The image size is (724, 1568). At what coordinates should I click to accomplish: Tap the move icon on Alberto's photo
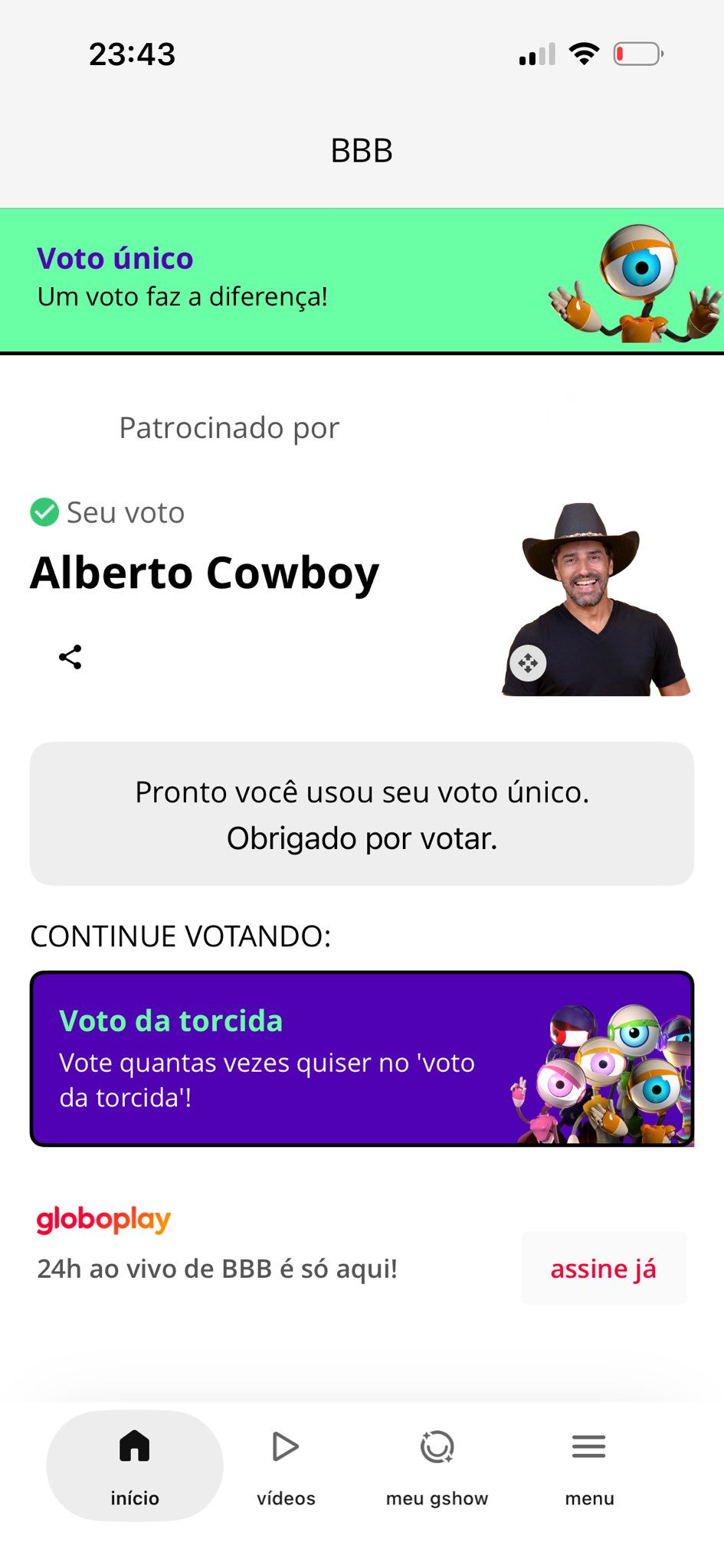pos(528,663)
